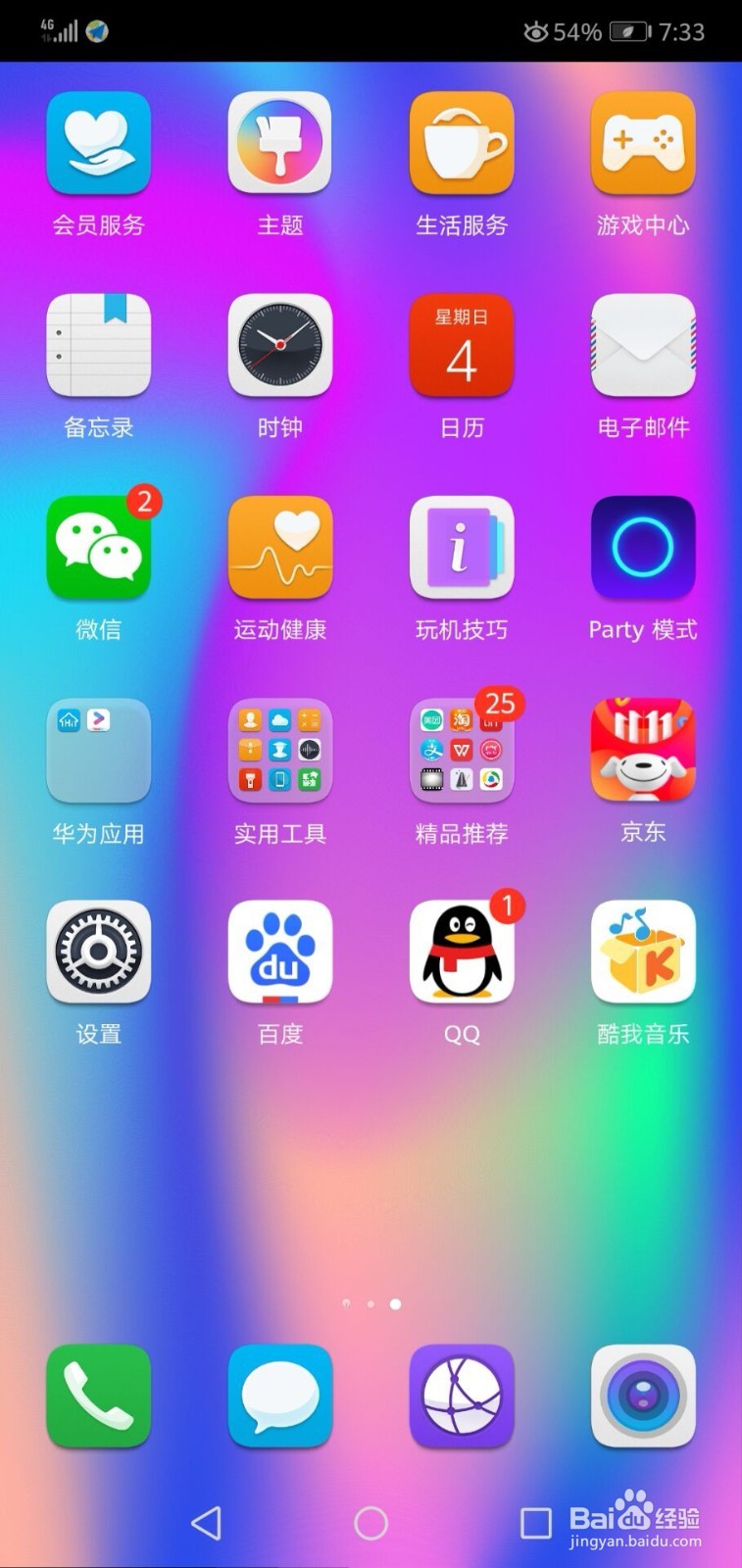Open the 精品推荐 folder with 25 notifications
The width and height of the screenshot is (742, 1568).
(x=462, y=750)
